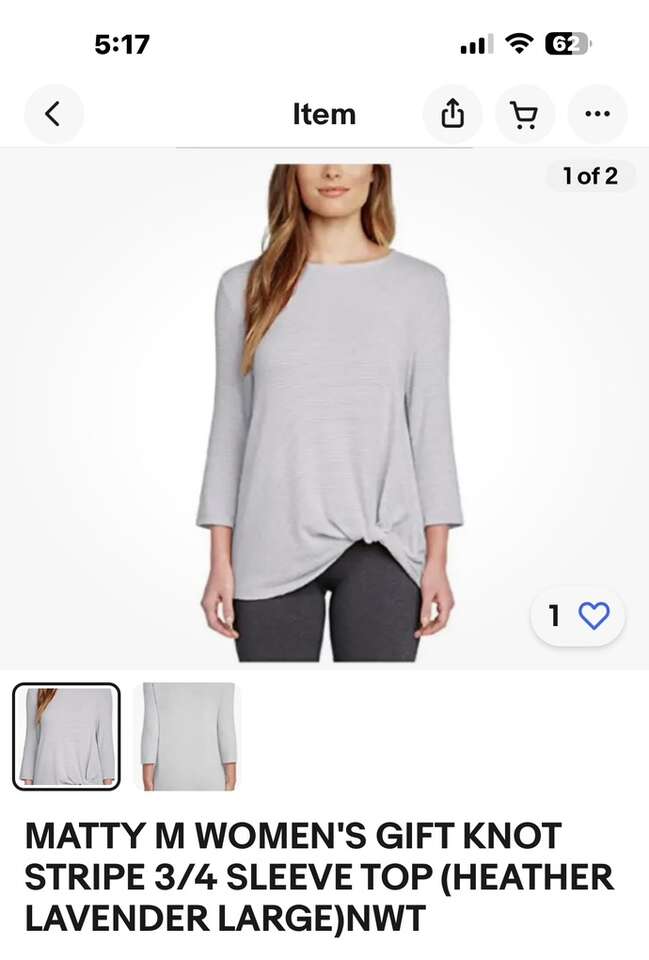Go back from the Item page

click(x=53, y=114)
